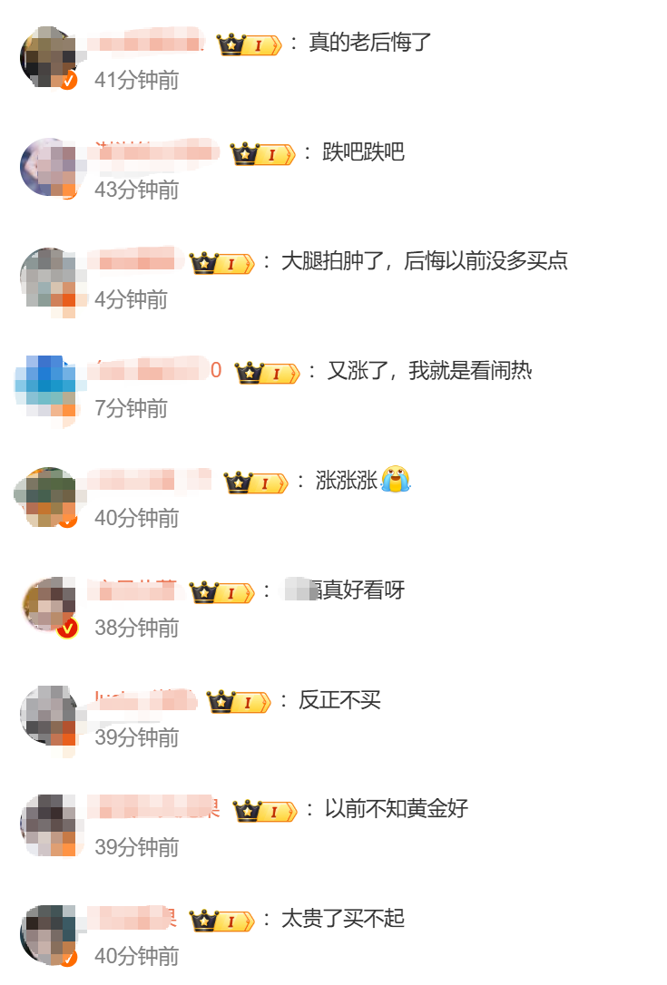667x985 pixels.
Task: Open avatar of user who commented 真的老后悔了
Action: [x=48, y=58]
